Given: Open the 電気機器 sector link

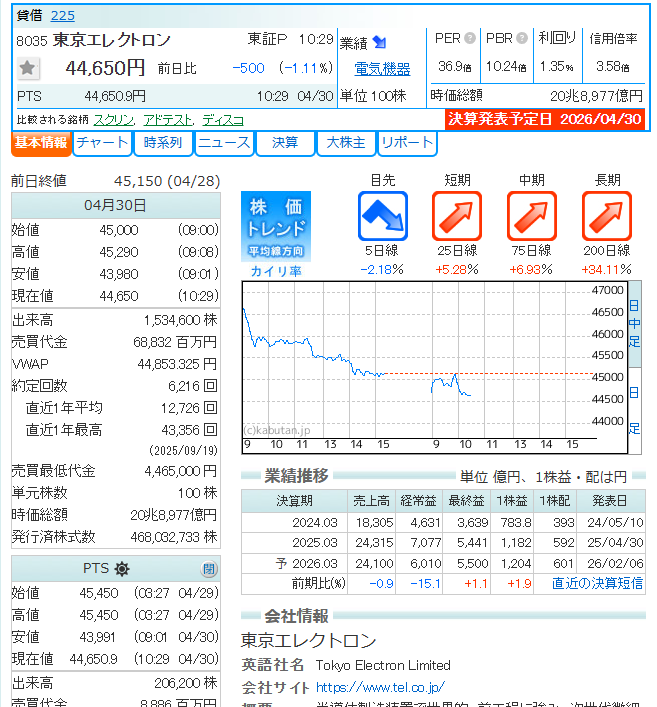Looking at the screenshot, I should point(382,69).
